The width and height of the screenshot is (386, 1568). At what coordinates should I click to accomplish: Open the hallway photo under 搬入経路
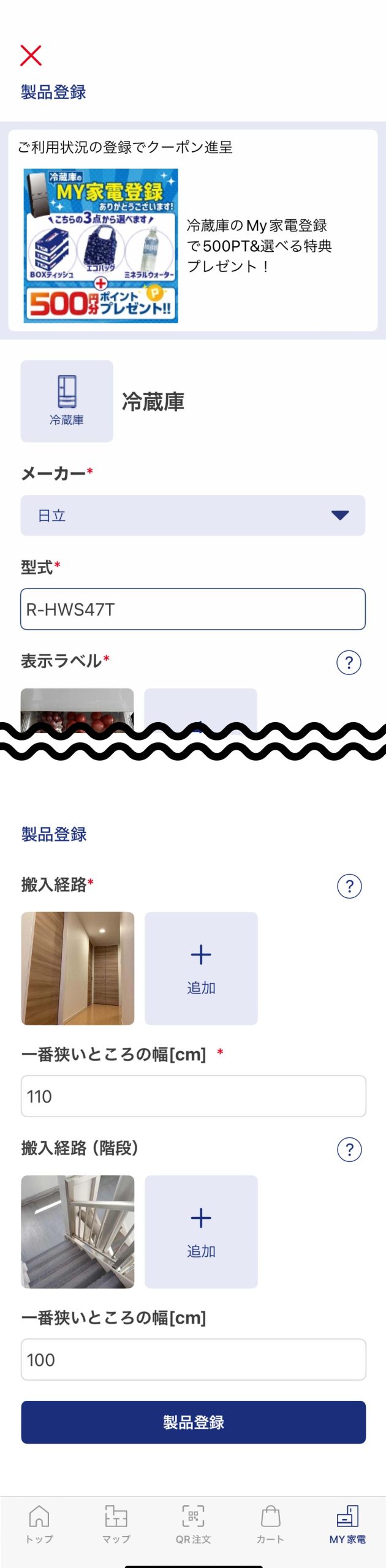click(78, 968)
